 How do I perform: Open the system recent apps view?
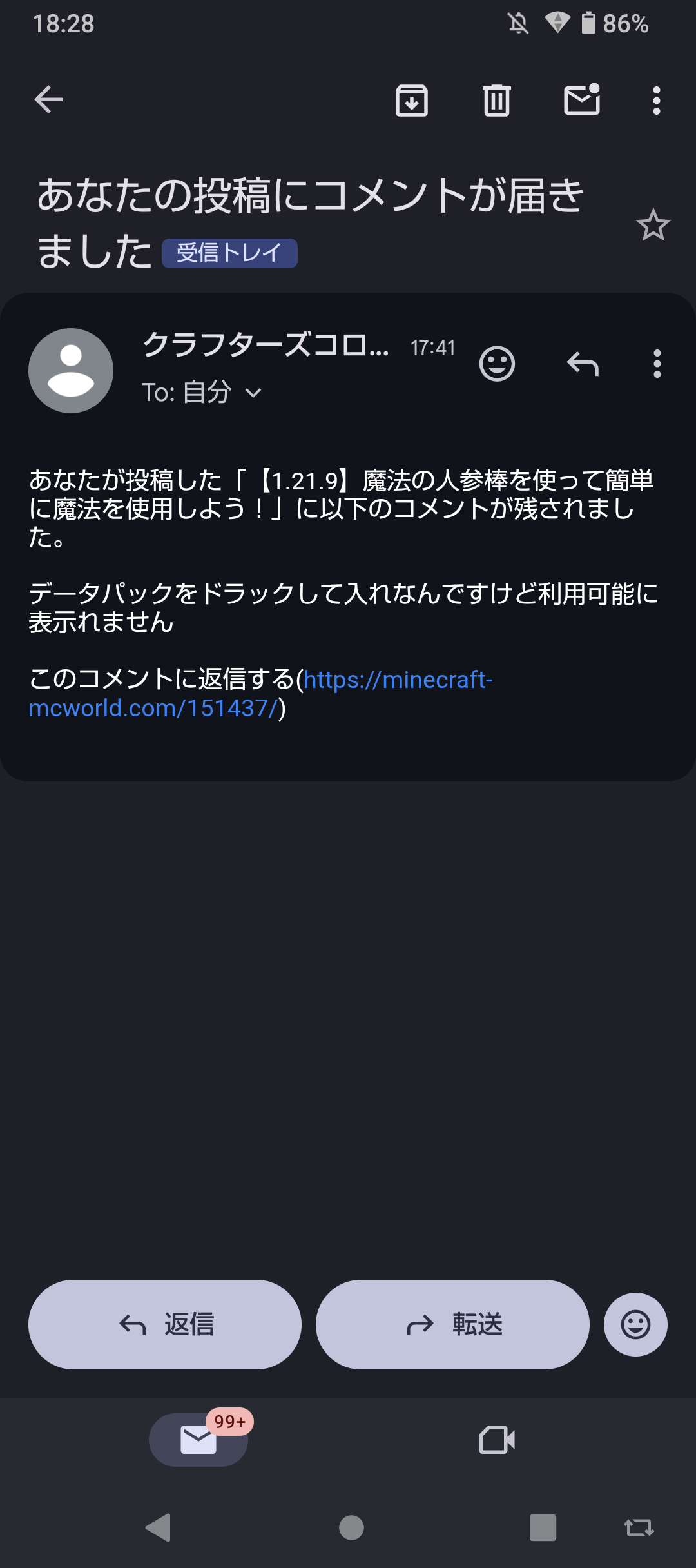coord(543,1527)
